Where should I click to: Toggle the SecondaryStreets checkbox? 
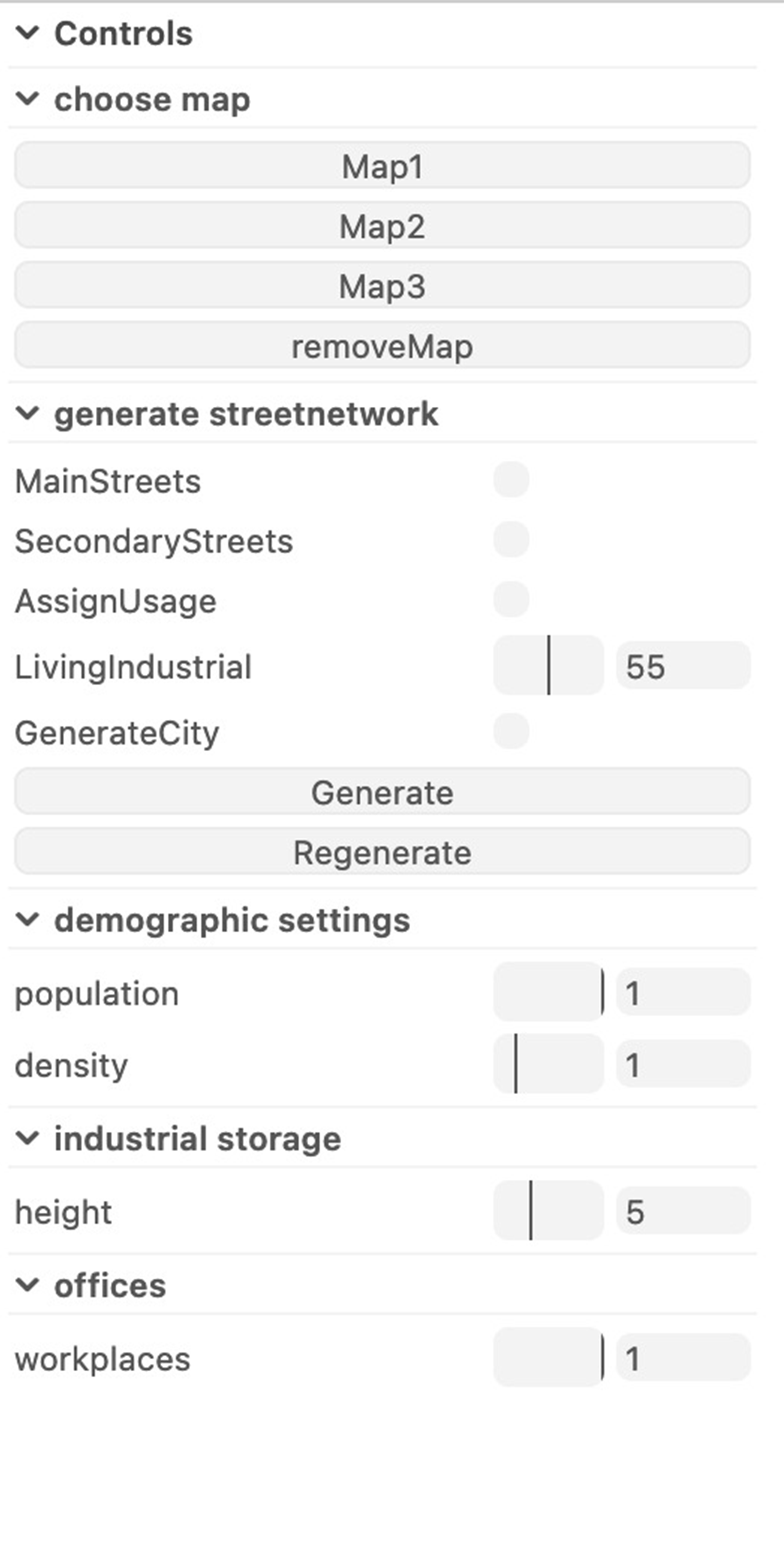(511, 539)
